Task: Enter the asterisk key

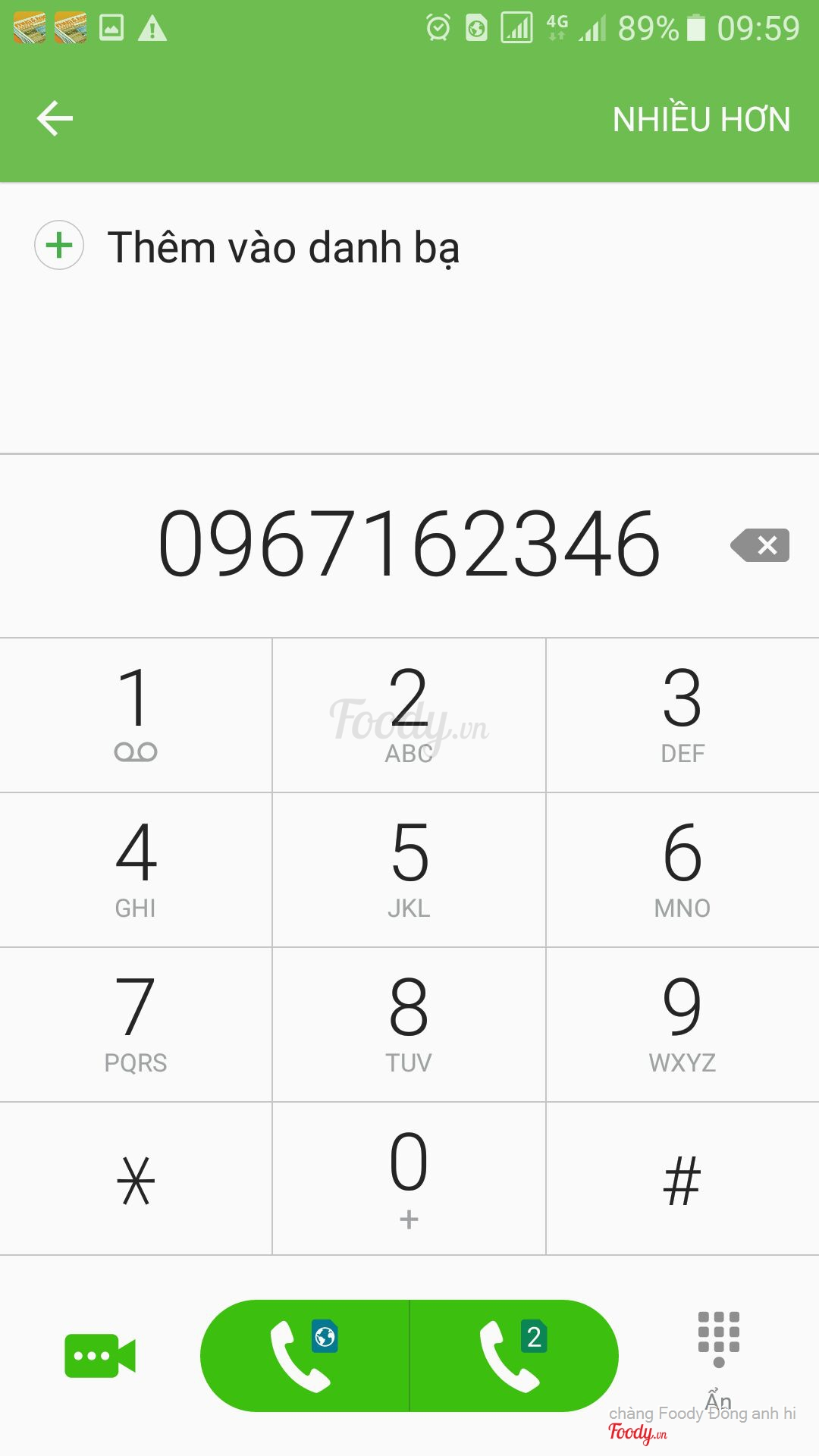Action: 136,1179
